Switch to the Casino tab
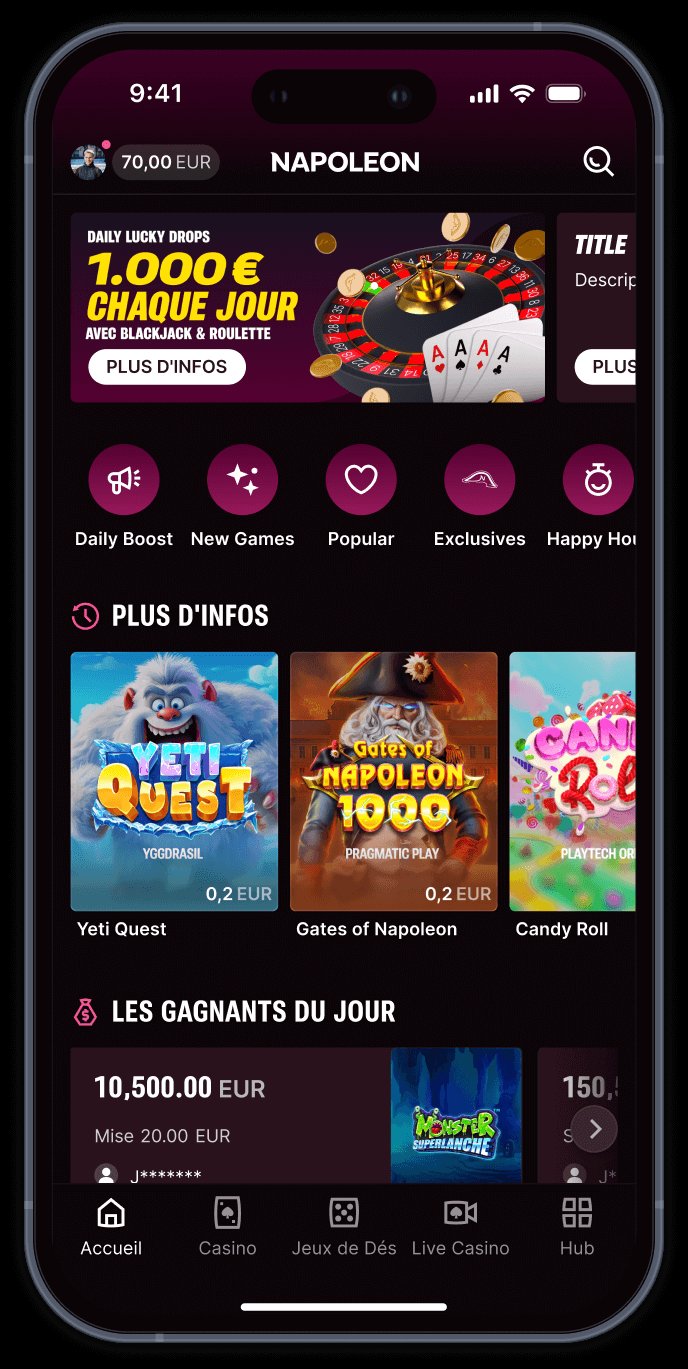Image resolution: width=688 pixels, height=1369 pixels. click(x=227, y=1228)
